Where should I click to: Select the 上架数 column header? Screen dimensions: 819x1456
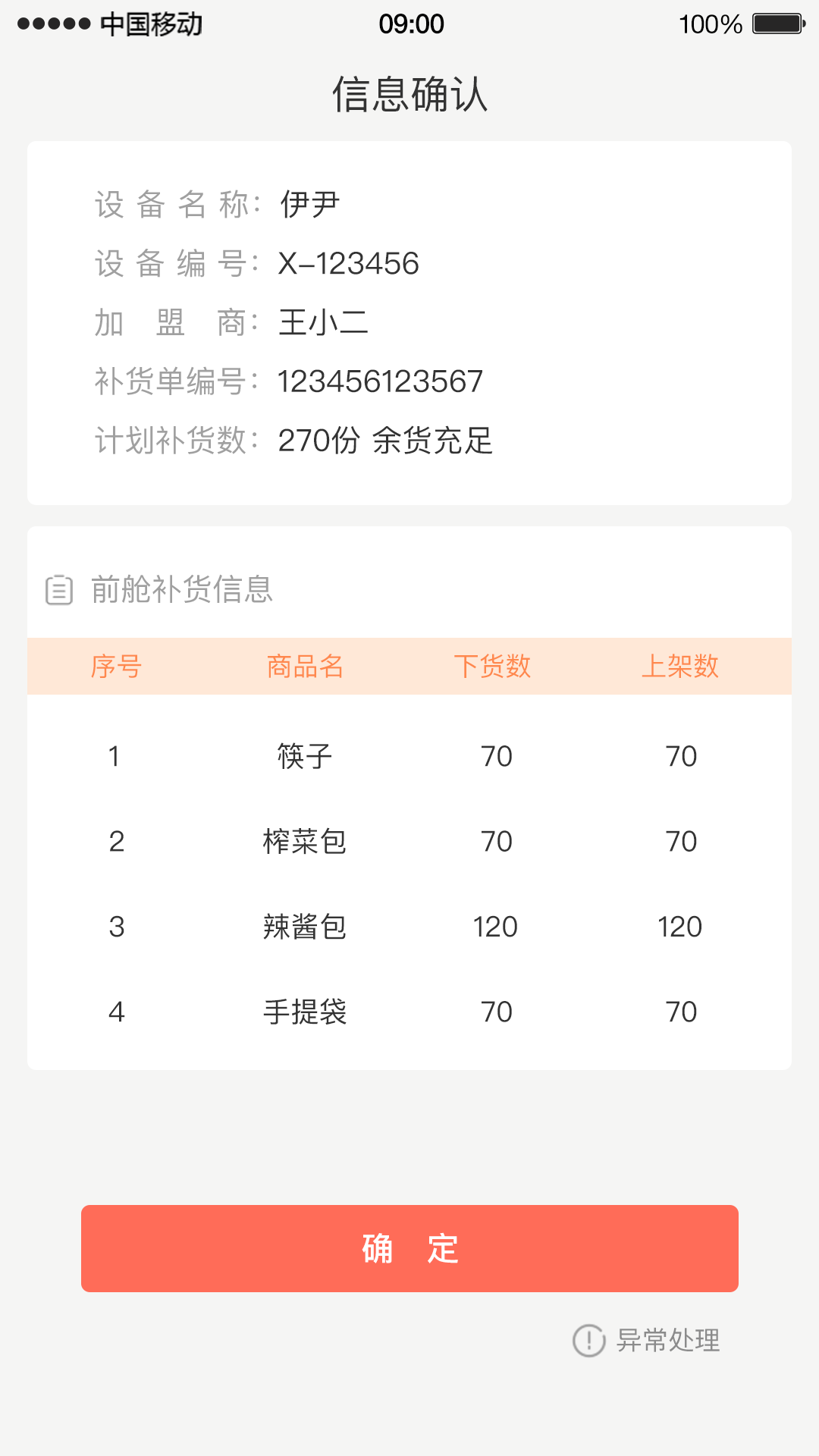680,666
